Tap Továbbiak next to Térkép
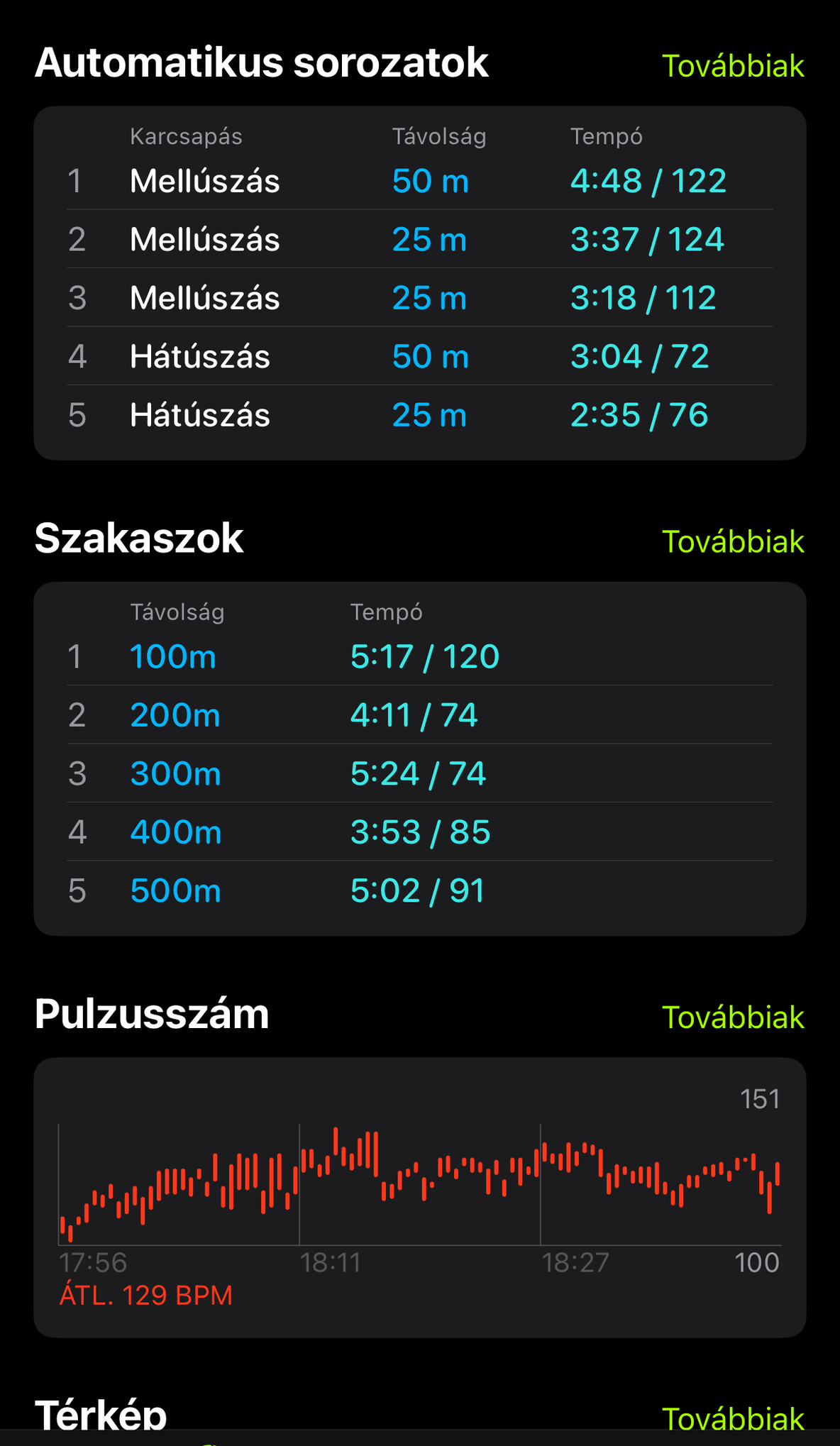The height and width of the screenshot is (1446, 840). point(733,1418)
